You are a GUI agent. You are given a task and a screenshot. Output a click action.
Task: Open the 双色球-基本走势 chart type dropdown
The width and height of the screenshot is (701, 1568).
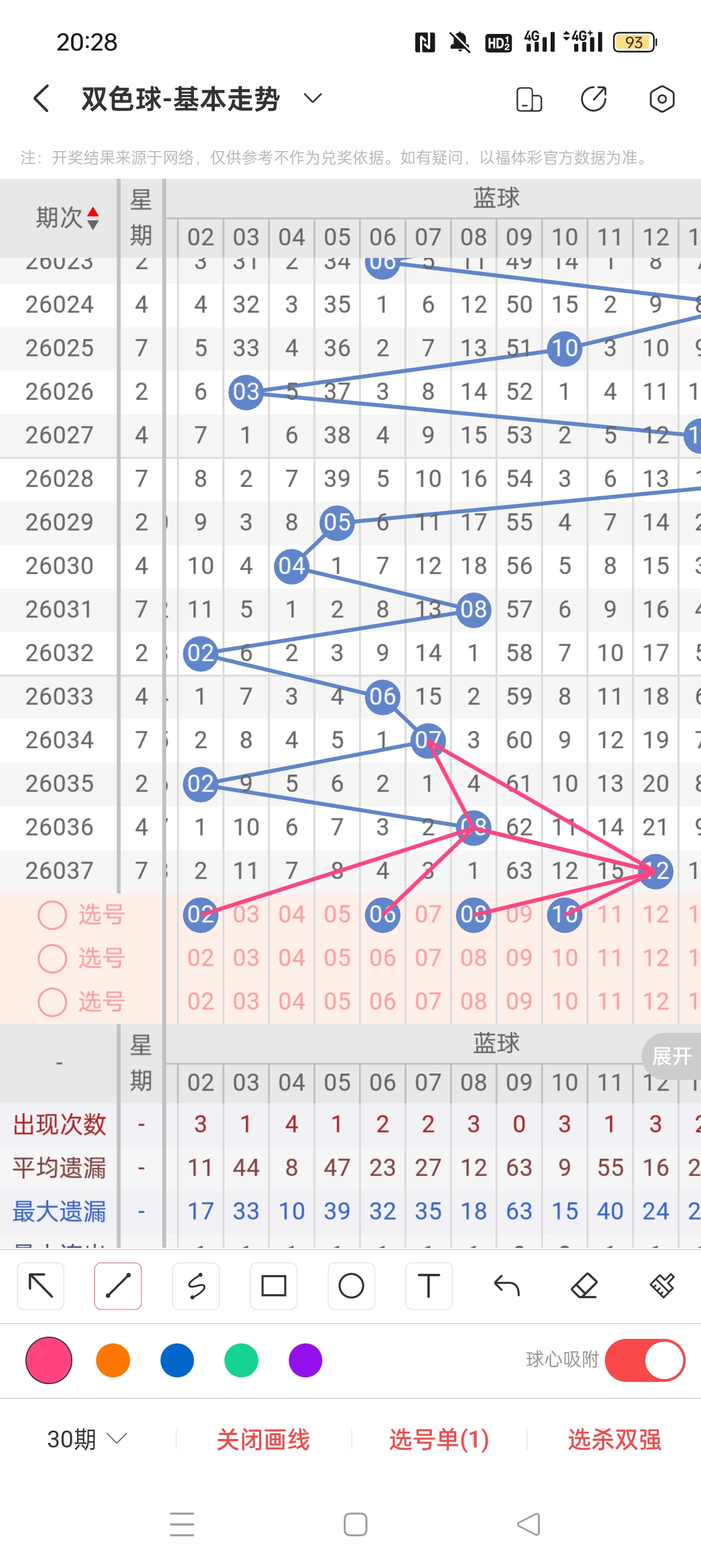[x=312, y=98]
